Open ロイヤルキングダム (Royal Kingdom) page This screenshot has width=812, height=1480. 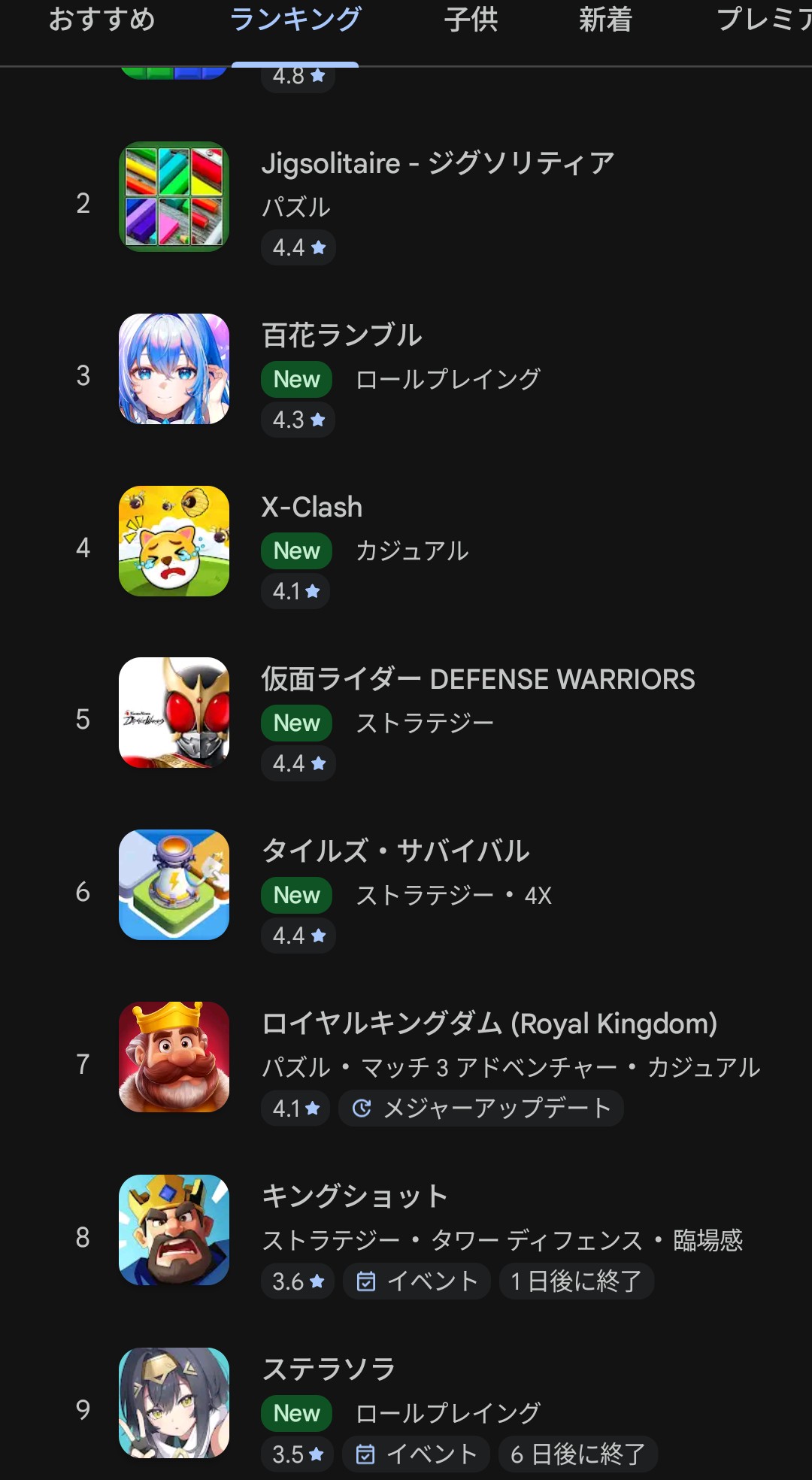pyautogui.click(x=489, y=1024)
